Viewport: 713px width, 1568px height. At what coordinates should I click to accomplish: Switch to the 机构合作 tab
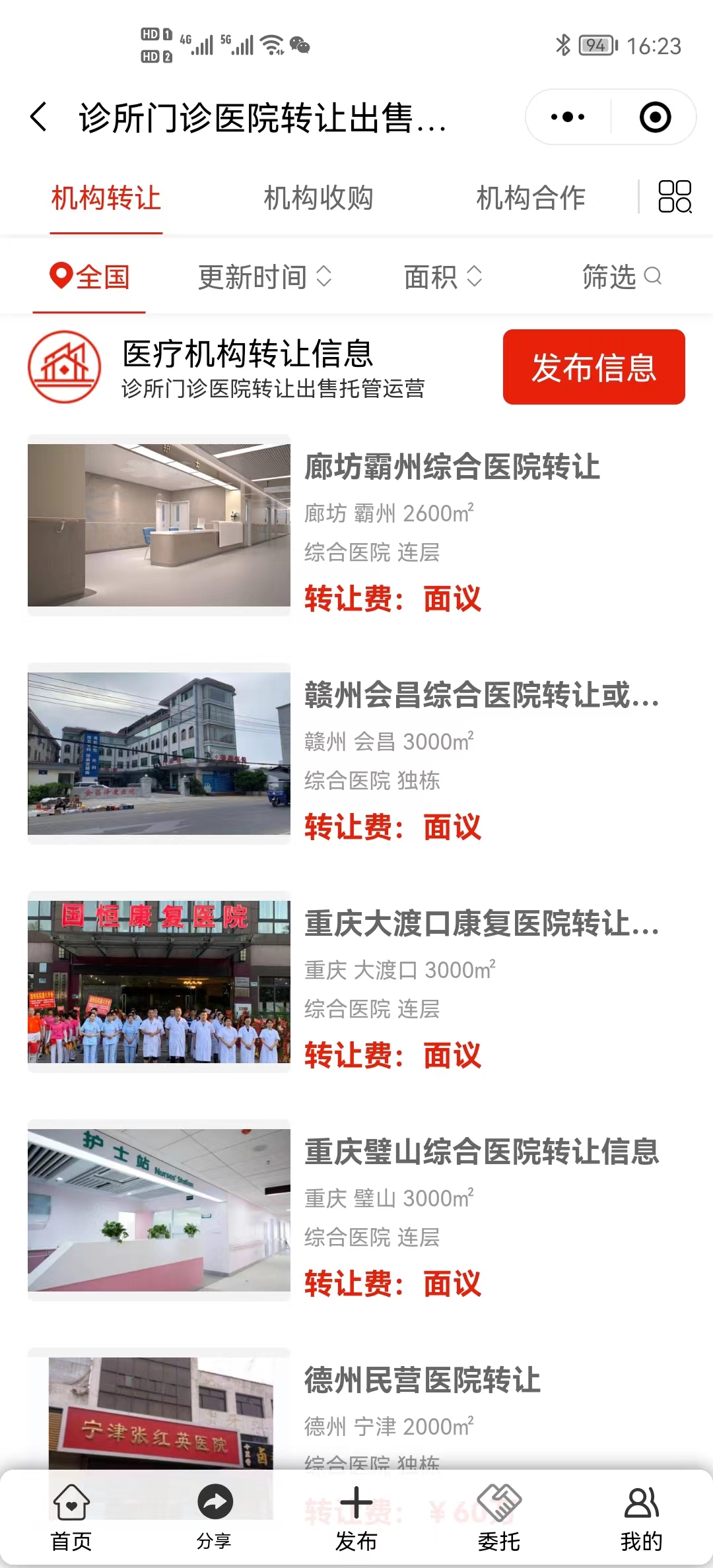point(531,198)
